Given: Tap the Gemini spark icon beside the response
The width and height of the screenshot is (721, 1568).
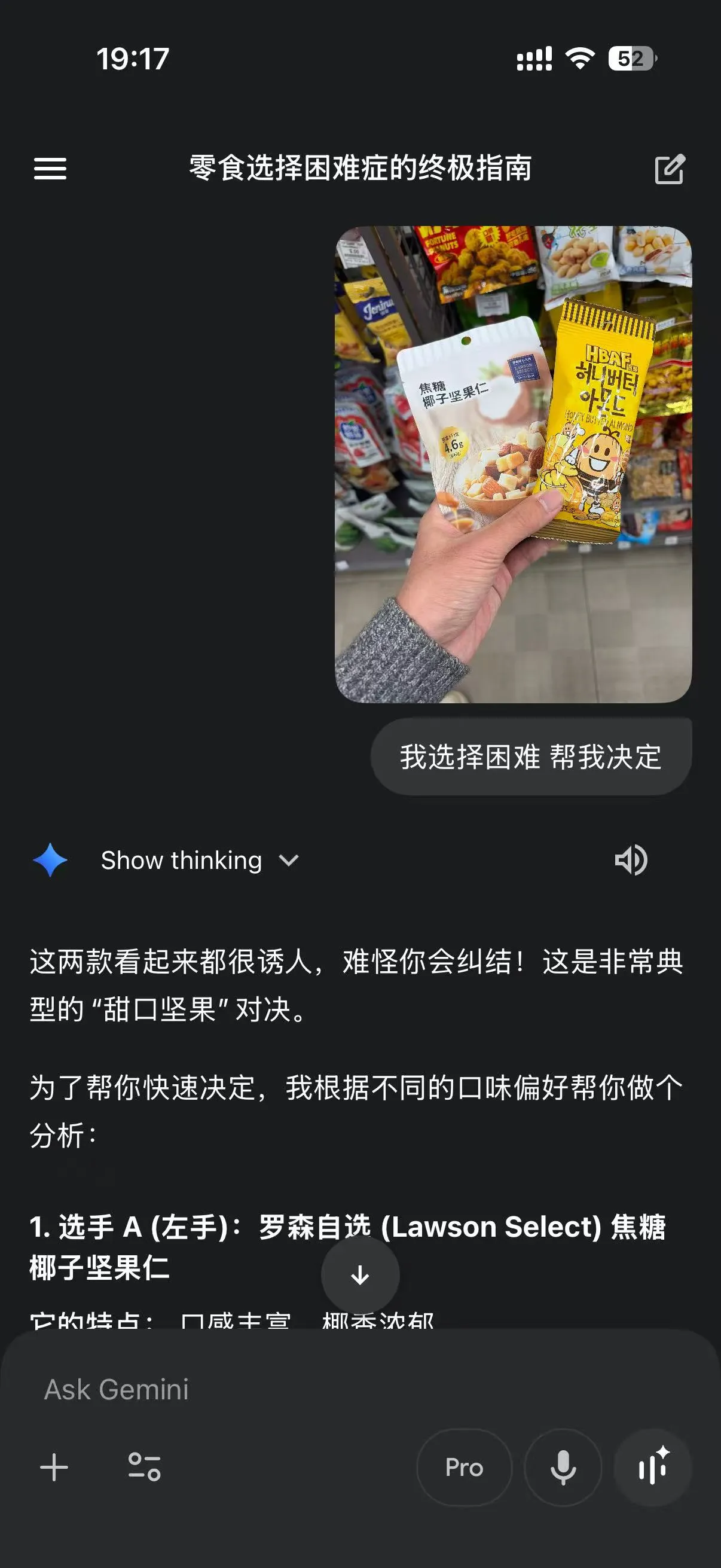Looking at the screenshot, I should click(x=51, y=860).
